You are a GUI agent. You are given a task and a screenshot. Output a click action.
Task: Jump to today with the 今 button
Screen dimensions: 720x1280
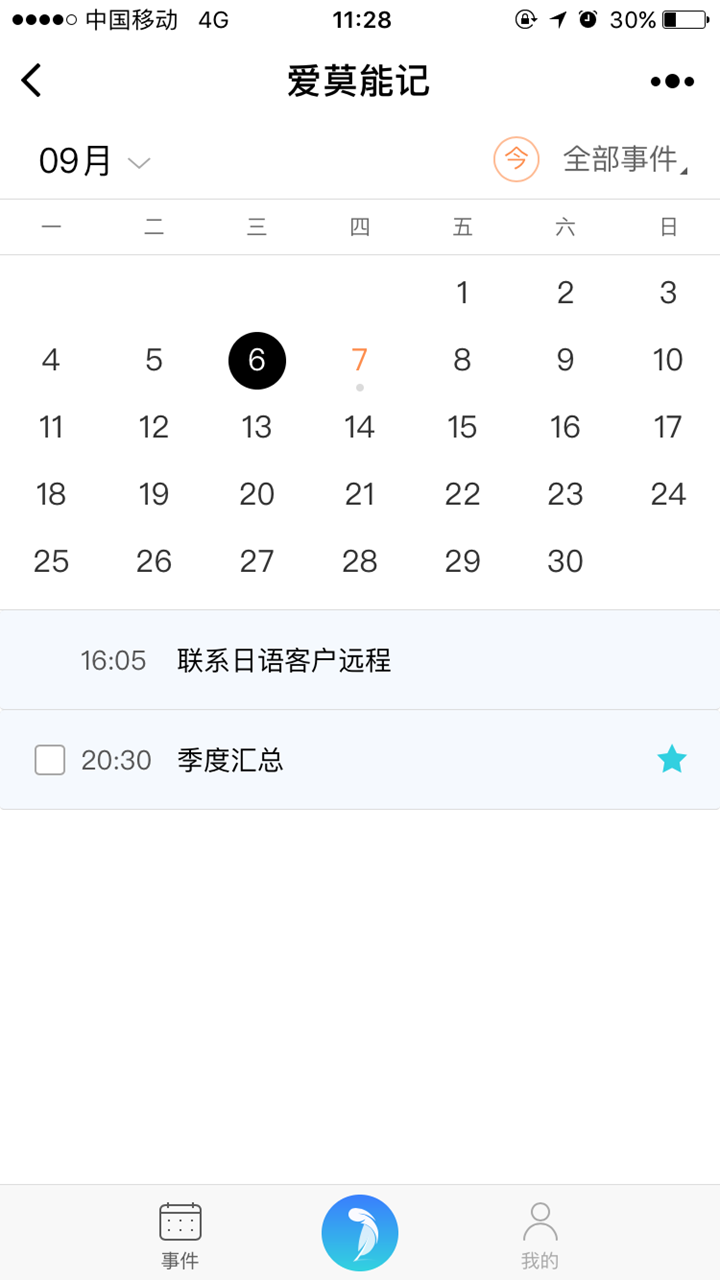point(516,158)
